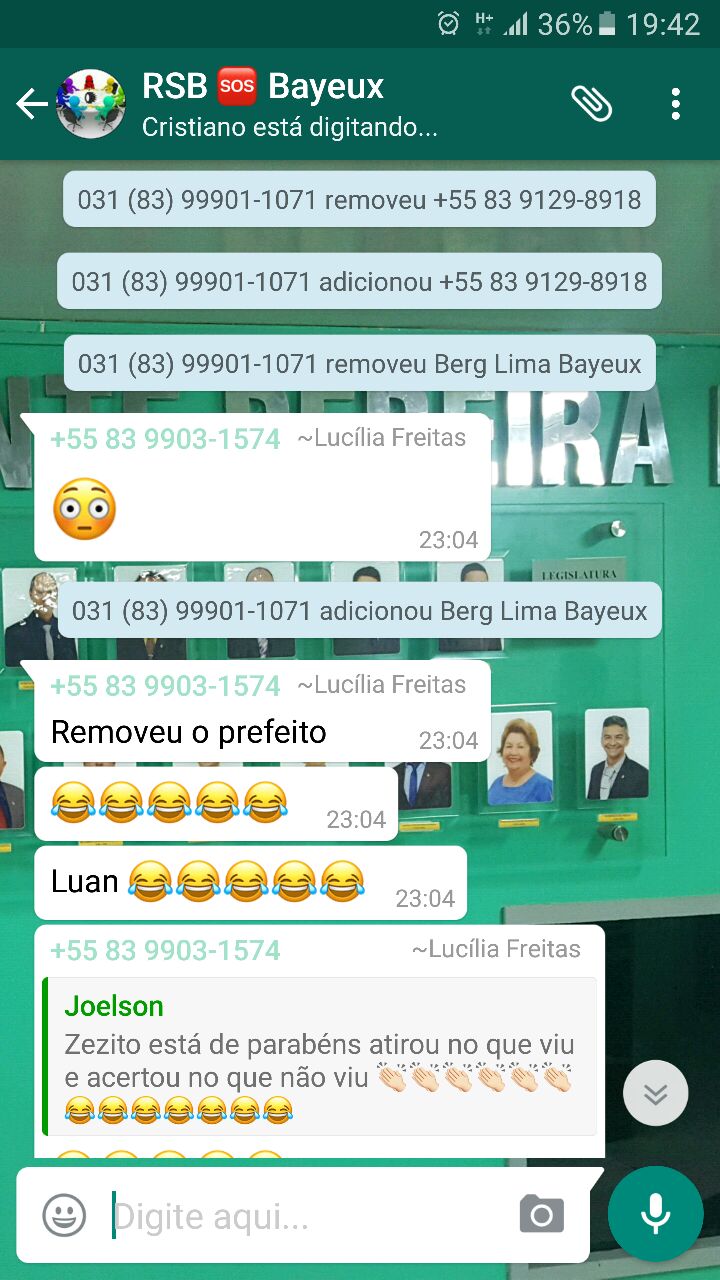Tap the quoted Joelson message
The height and width of the screenshot is (1280, 720).
click(320, 1056)
